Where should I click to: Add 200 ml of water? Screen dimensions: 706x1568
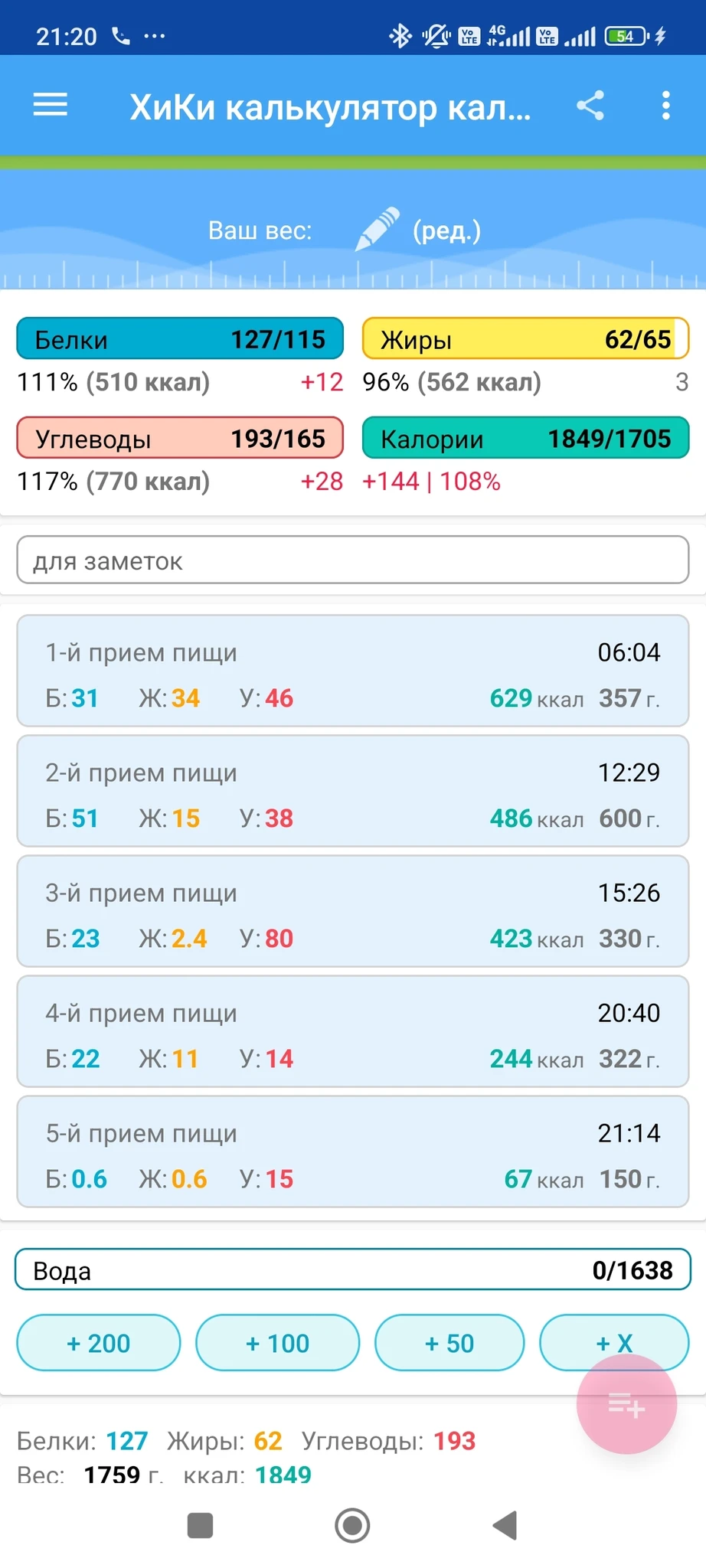[x=98, y=1343]
